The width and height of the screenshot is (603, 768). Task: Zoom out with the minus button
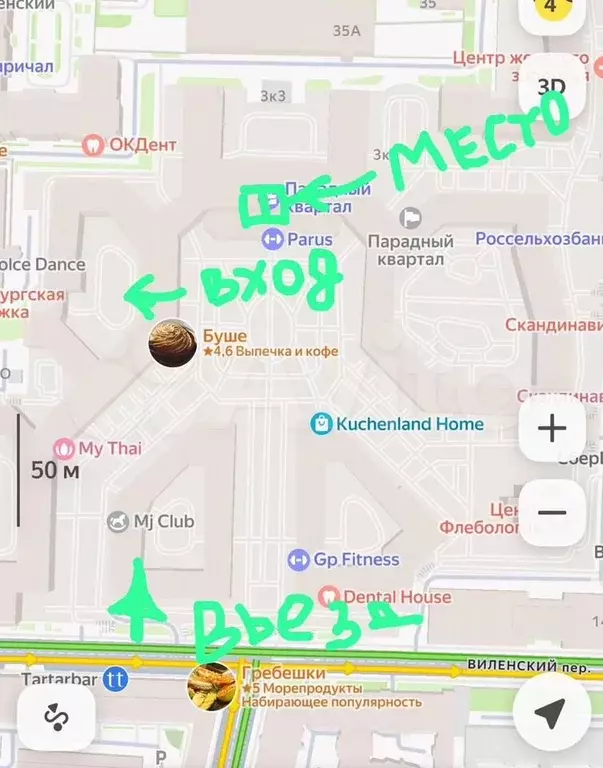pyautogui.click(x=551, y=512)
